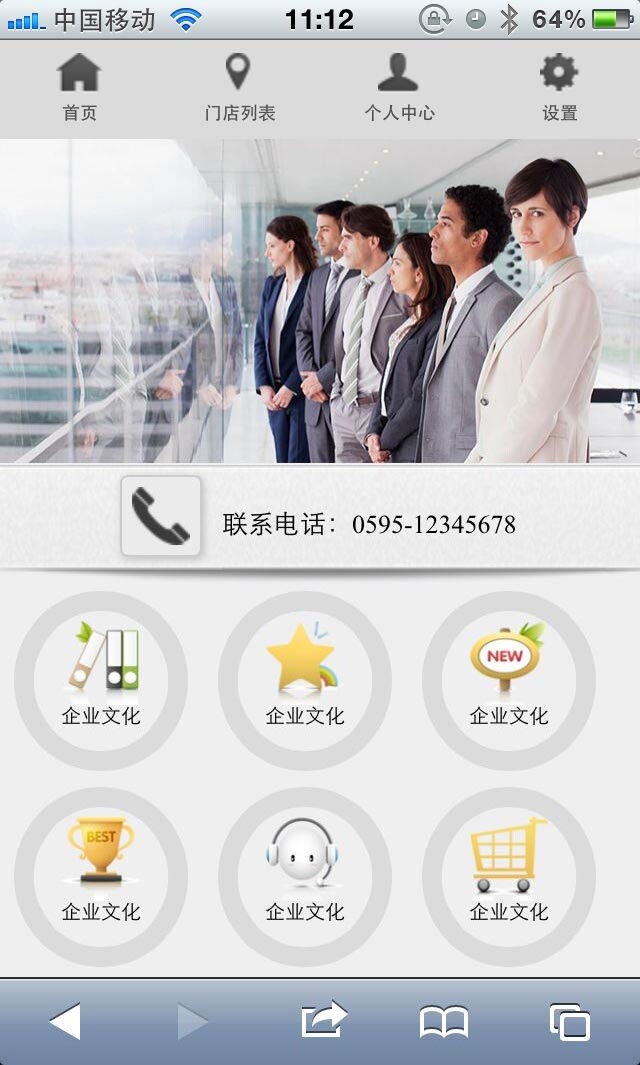Share this page from browser toolbar

tap(323, 1021)
